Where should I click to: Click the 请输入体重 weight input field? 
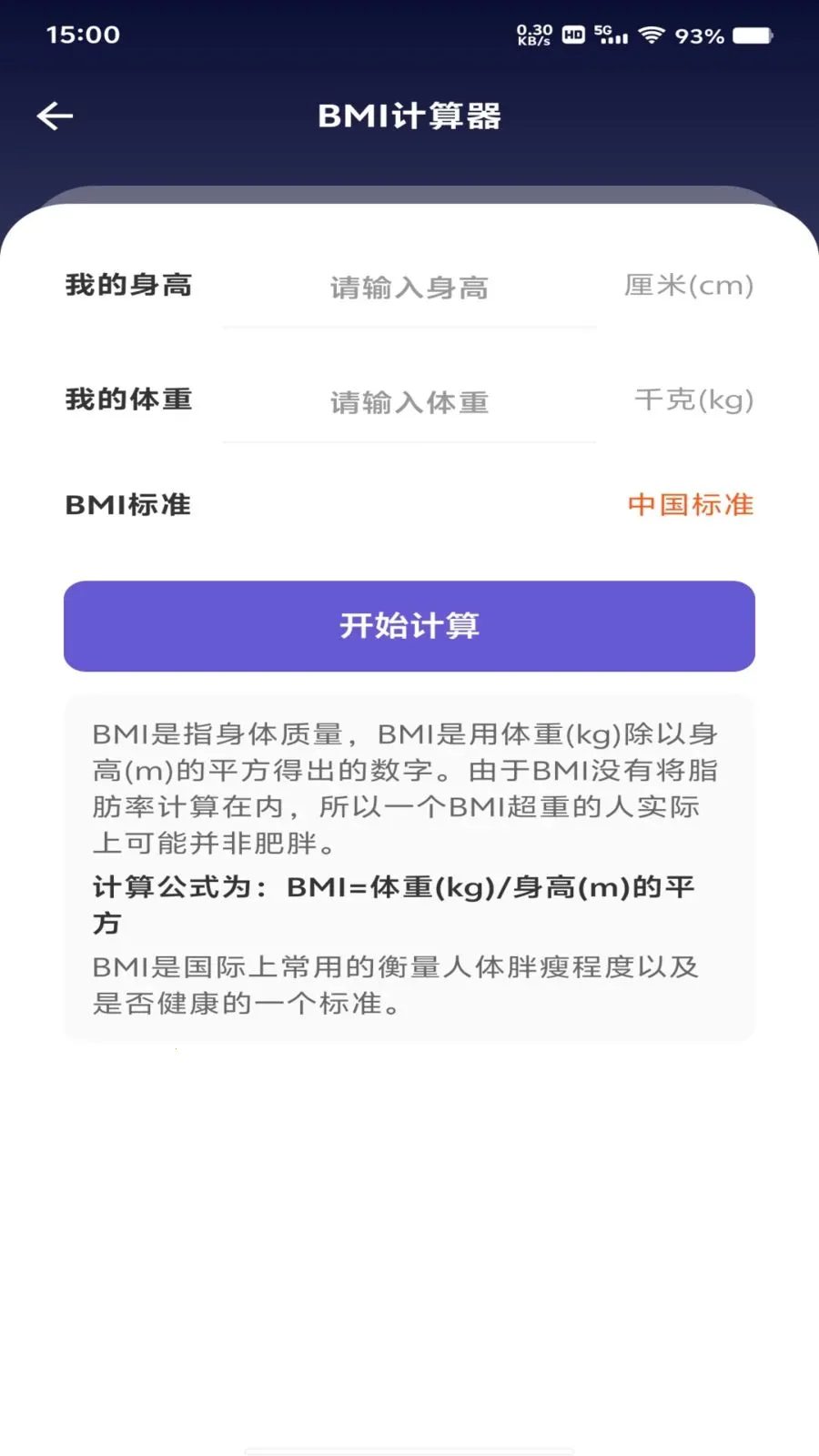408,401
